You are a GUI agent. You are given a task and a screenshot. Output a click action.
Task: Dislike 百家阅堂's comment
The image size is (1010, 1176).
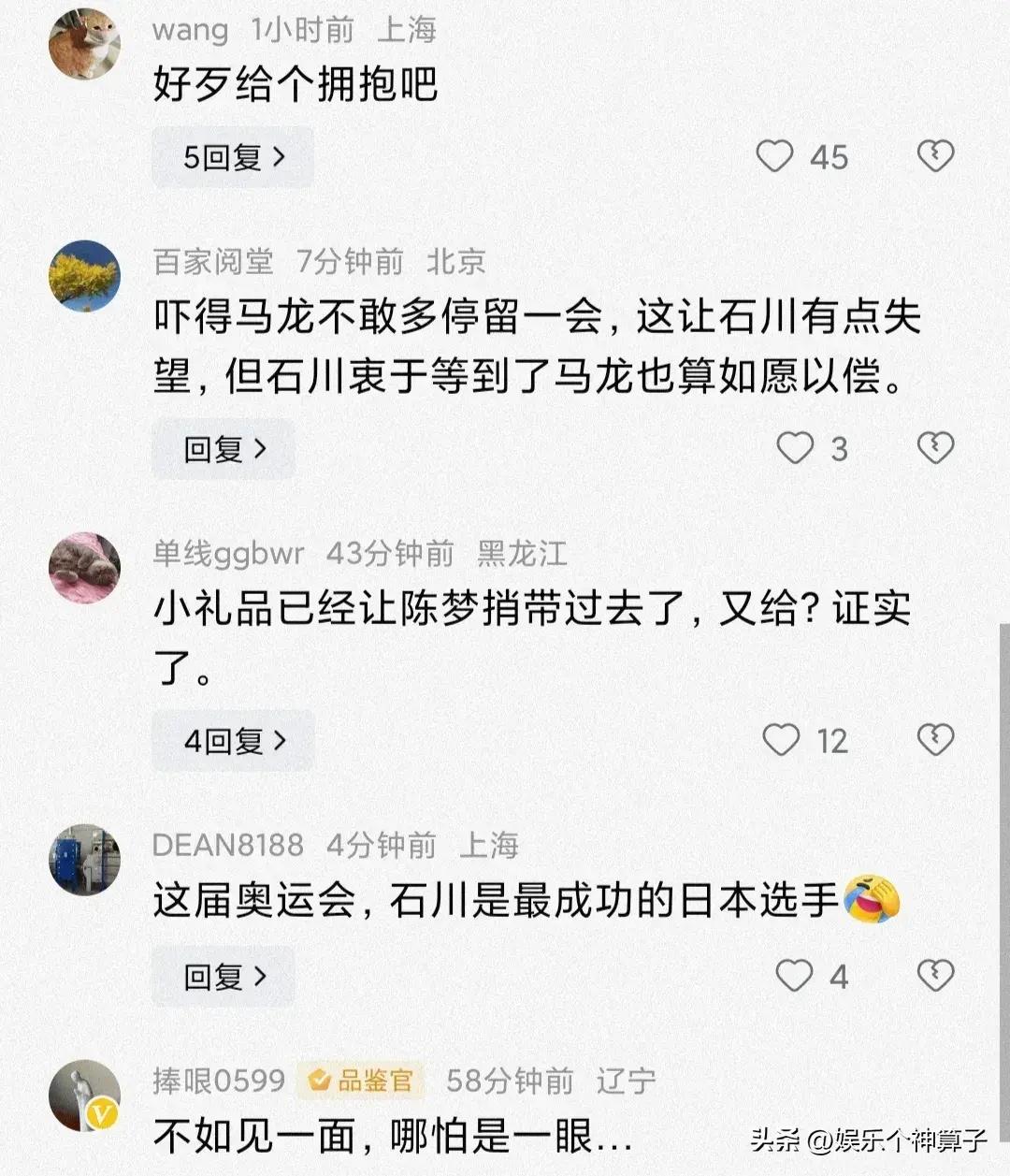pyautogui.click(x=934, y=448)
